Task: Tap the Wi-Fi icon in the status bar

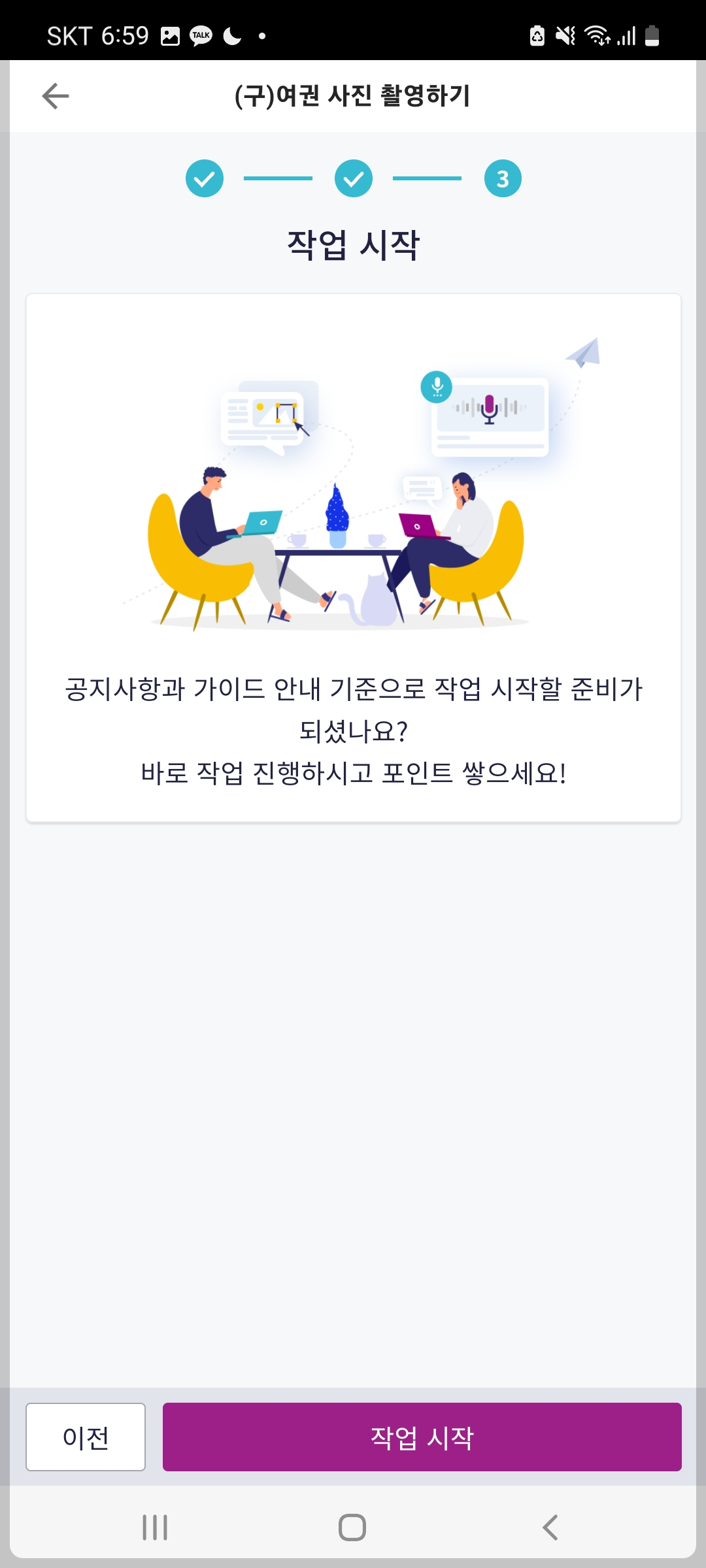Action: point(597,36)
